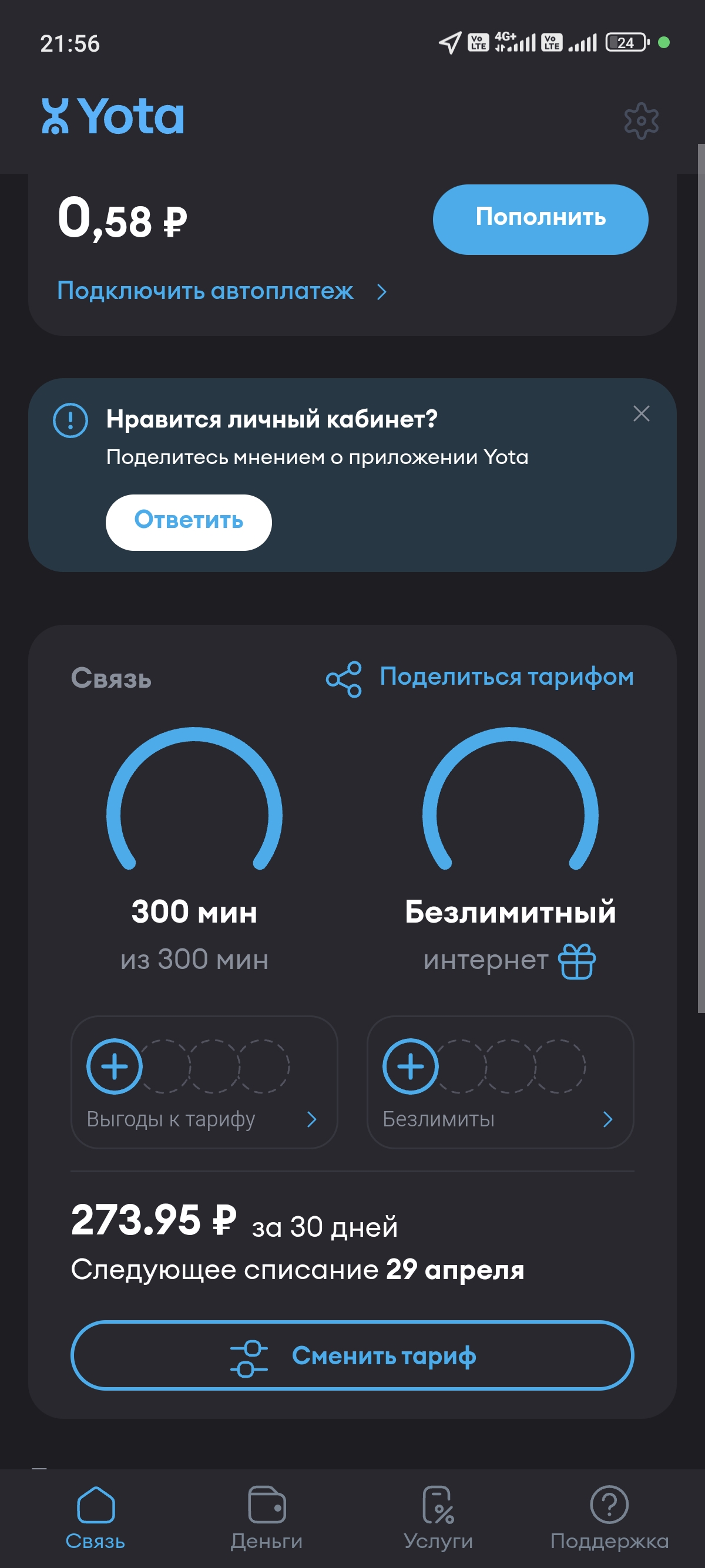Tap the Сменить тариф button
705x1568 pixels.
(352, 1355)
